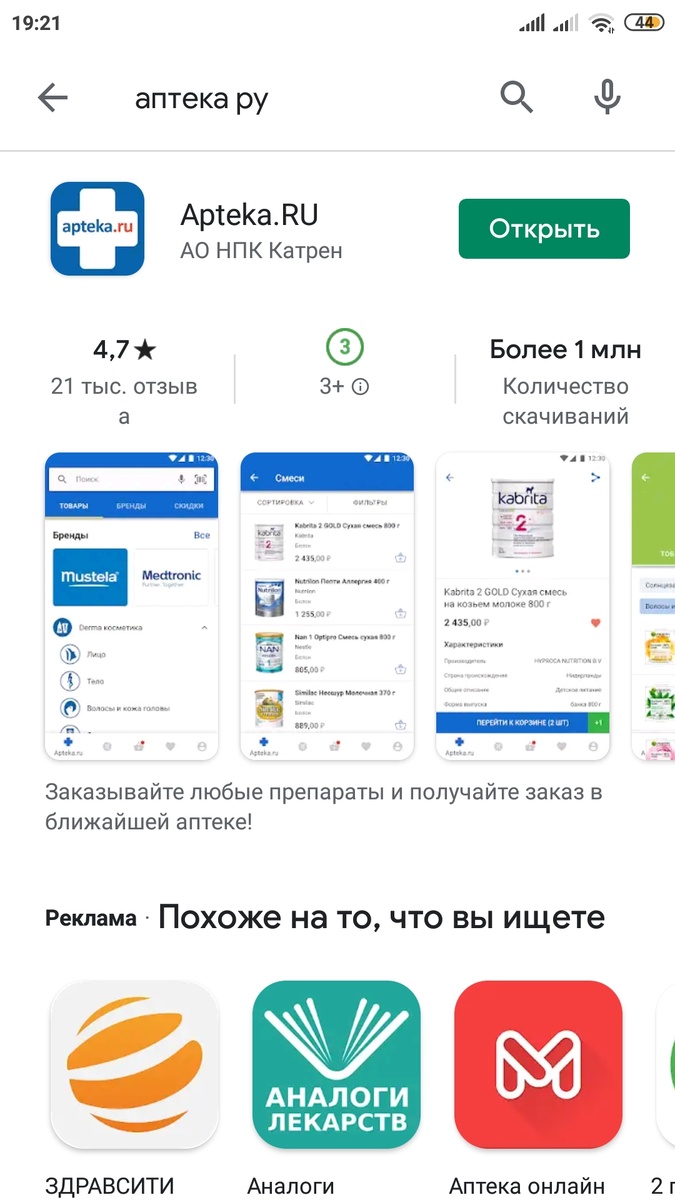The height and width of the screenshot is (1200, 675).
Task: Start voice search with the microphone
Action: [607, 98]
